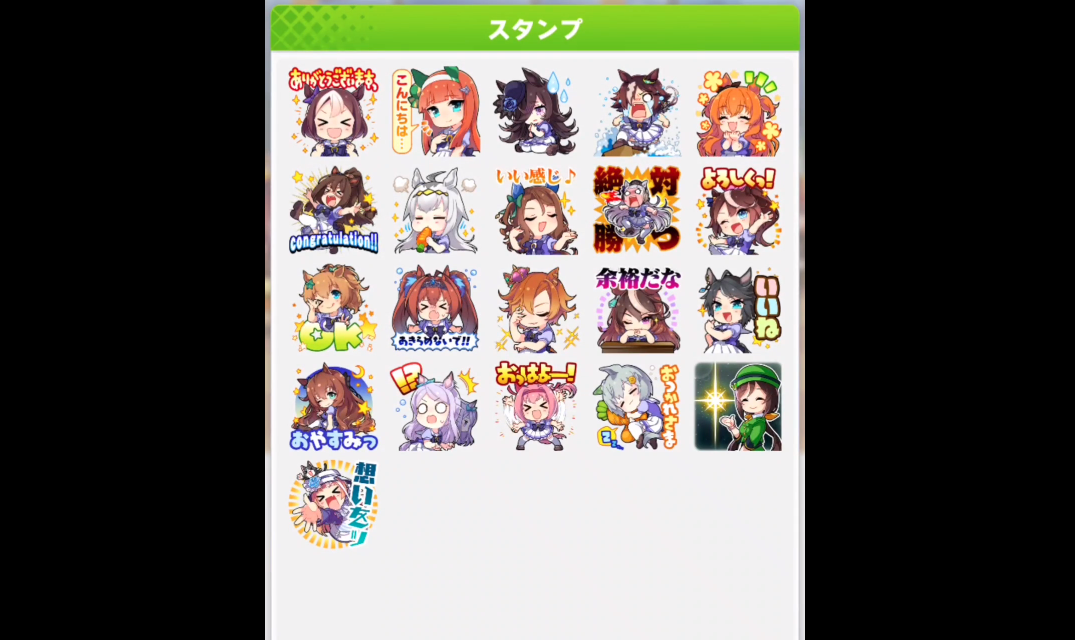
Task: Choose the こんにちは greeting stamp
Action: (435, 112)
